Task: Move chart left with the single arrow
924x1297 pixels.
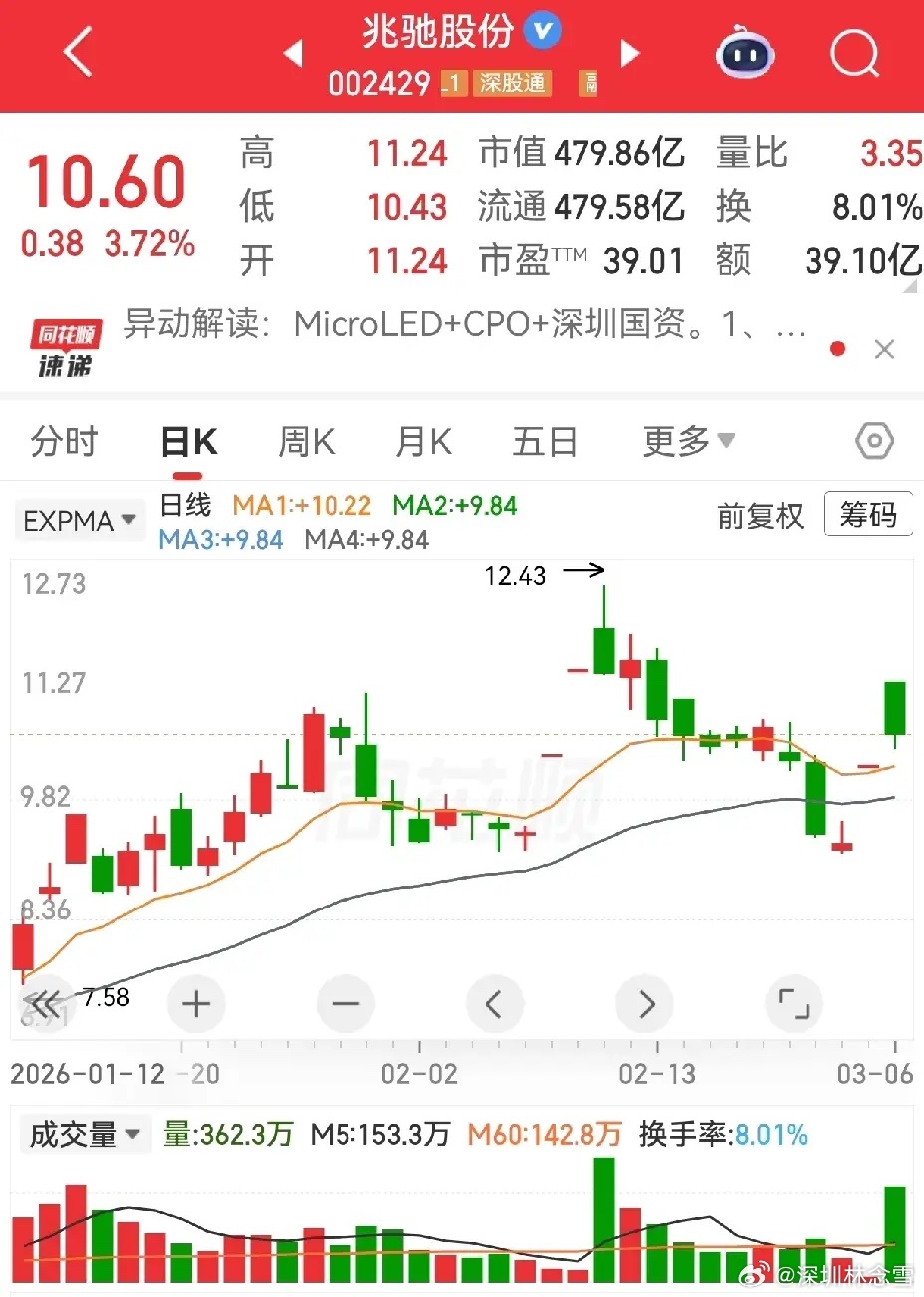Action: [494, 1003]
